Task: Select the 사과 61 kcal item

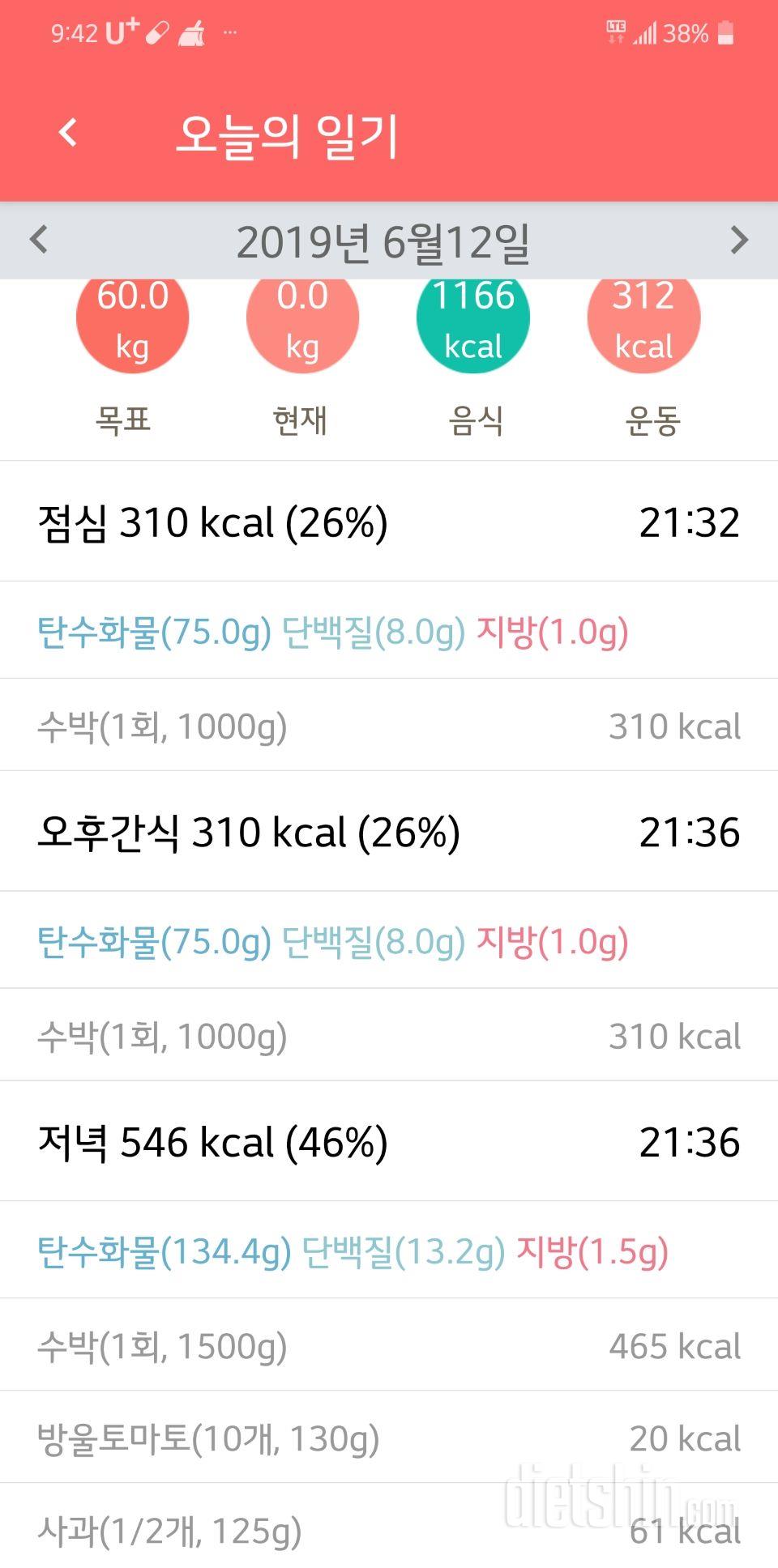Action: pyautogui.click(x=389, y=1527)
